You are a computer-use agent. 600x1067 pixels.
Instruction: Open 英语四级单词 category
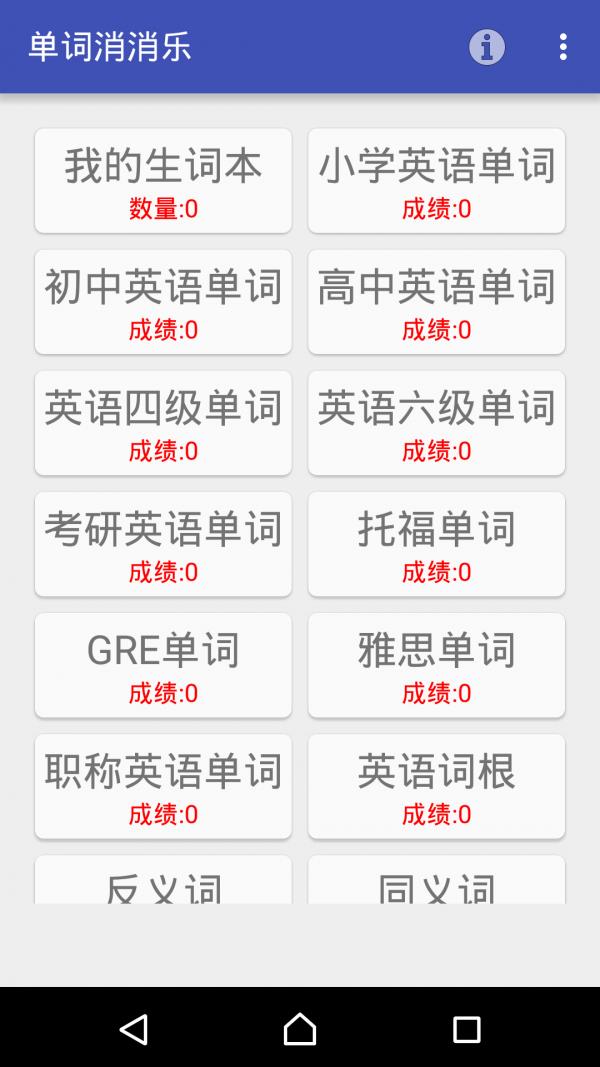pos(163,423)
